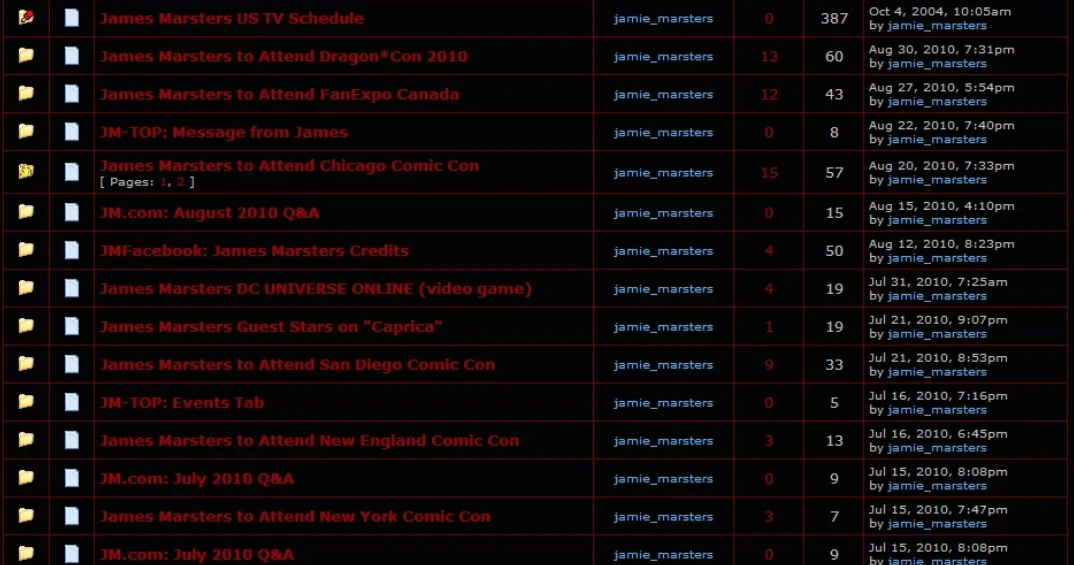View jamie_marsters profile in the US TV Schedule row
This screenshot has width=1074, height=565.
[663, 19]
